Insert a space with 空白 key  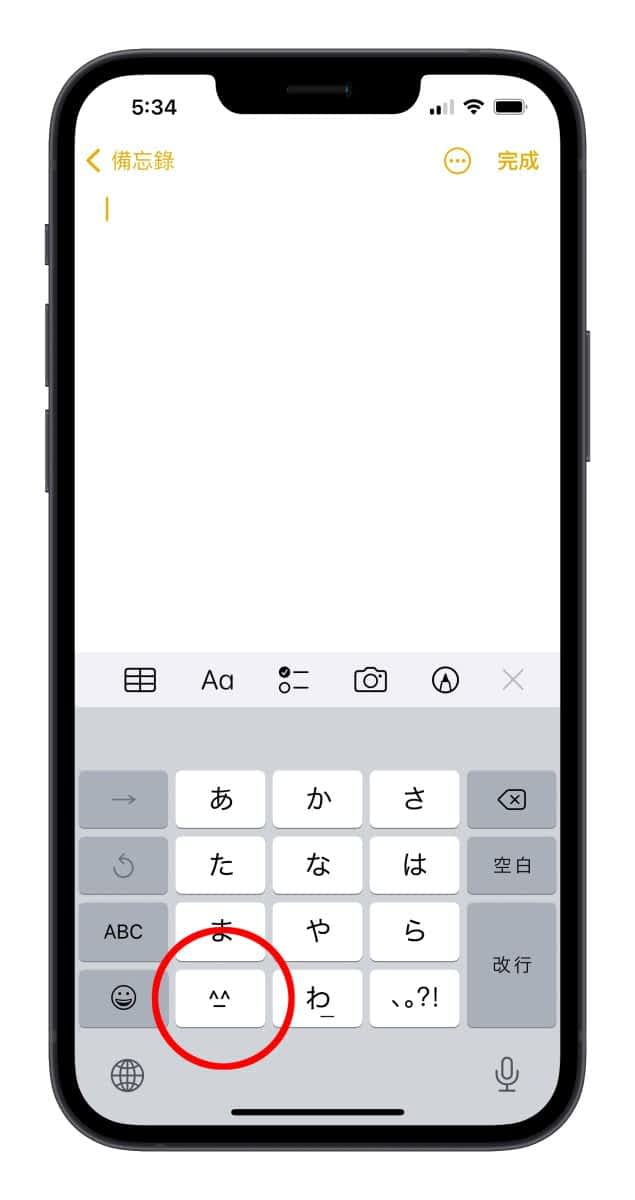coord(511,865)
